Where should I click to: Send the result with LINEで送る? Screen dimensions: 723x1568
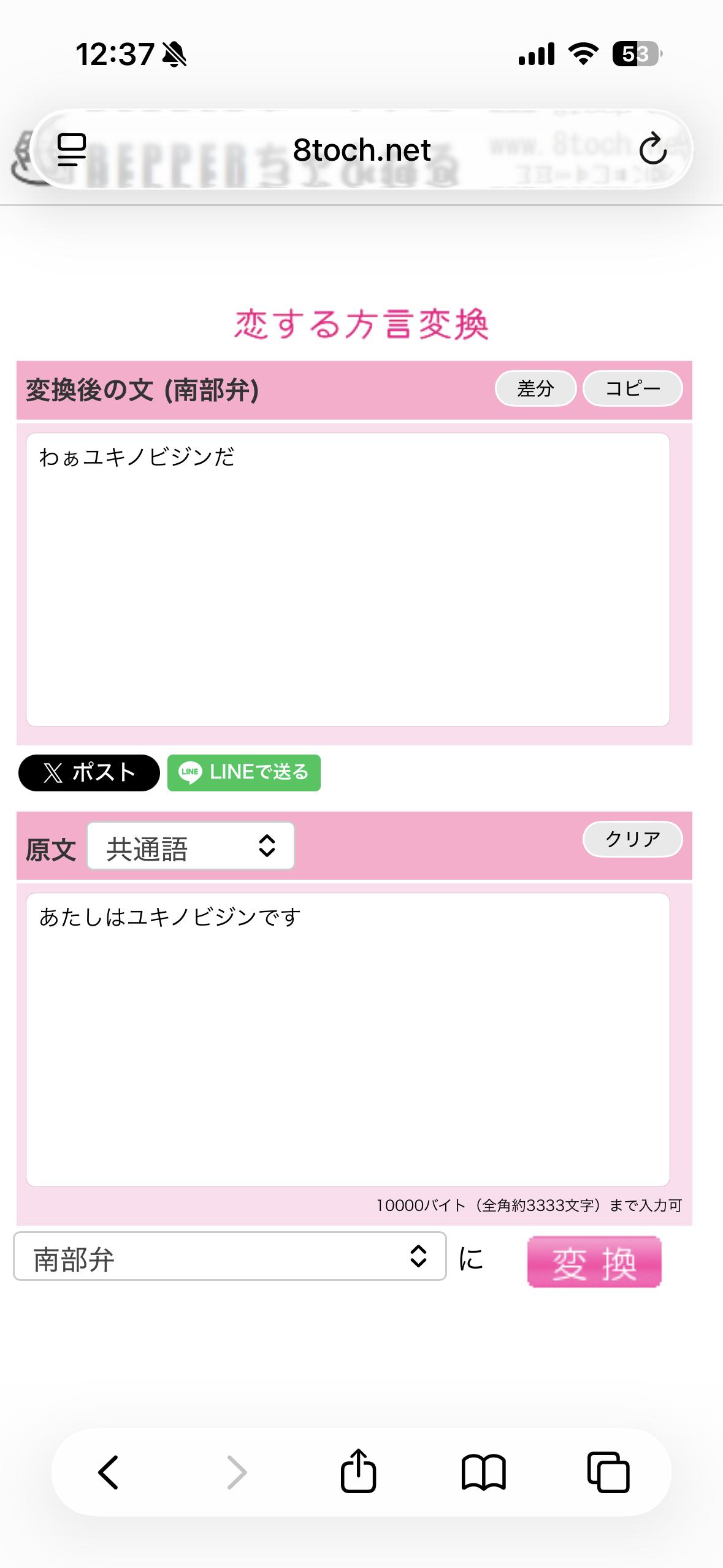click(x=243, y=772)
